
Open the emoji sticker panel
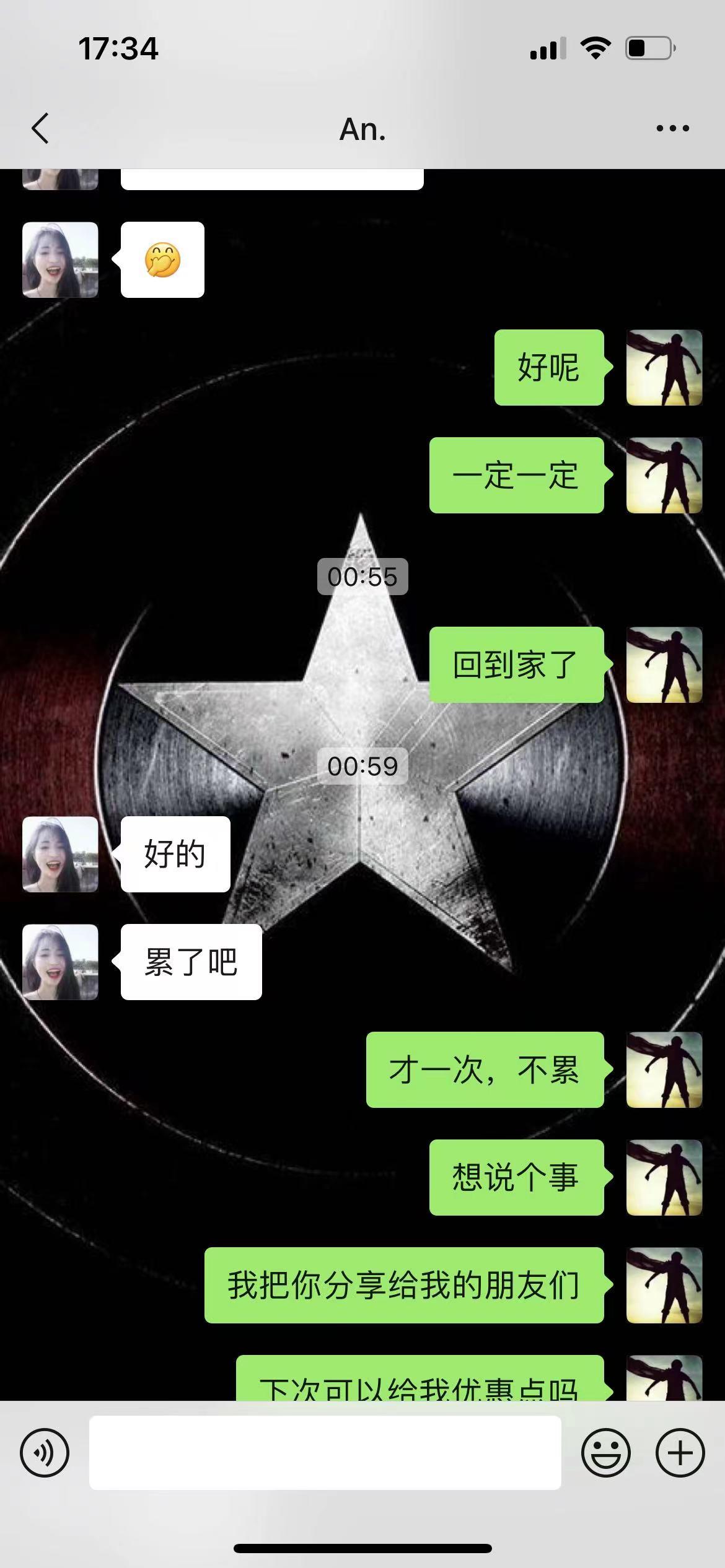[605, 1453]
